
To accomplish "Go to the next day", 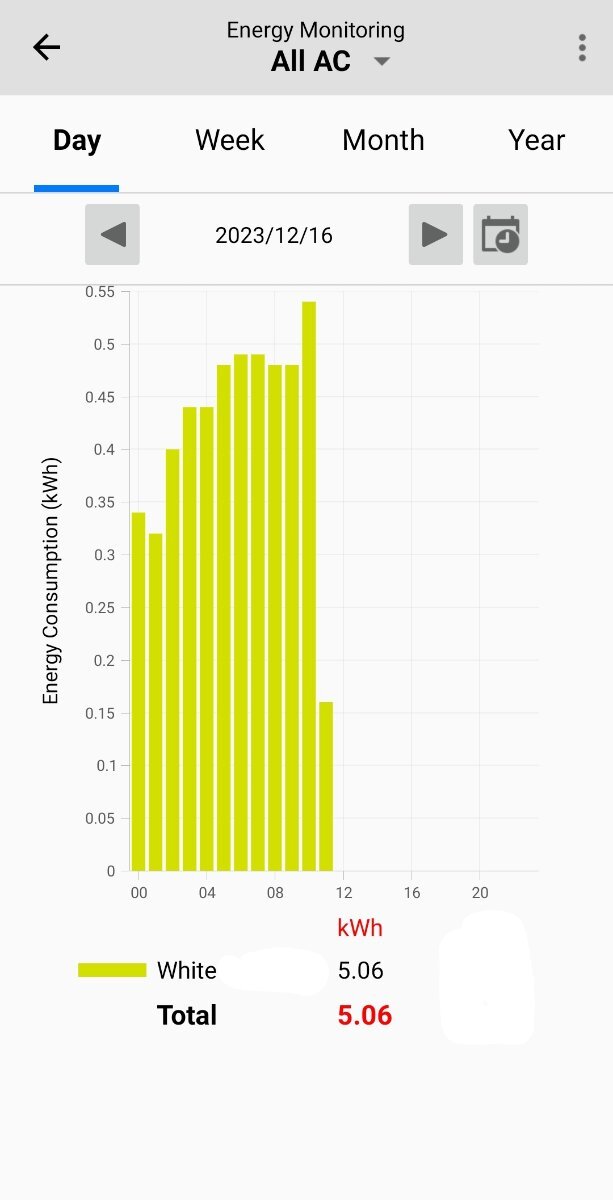I will point(436,235).
